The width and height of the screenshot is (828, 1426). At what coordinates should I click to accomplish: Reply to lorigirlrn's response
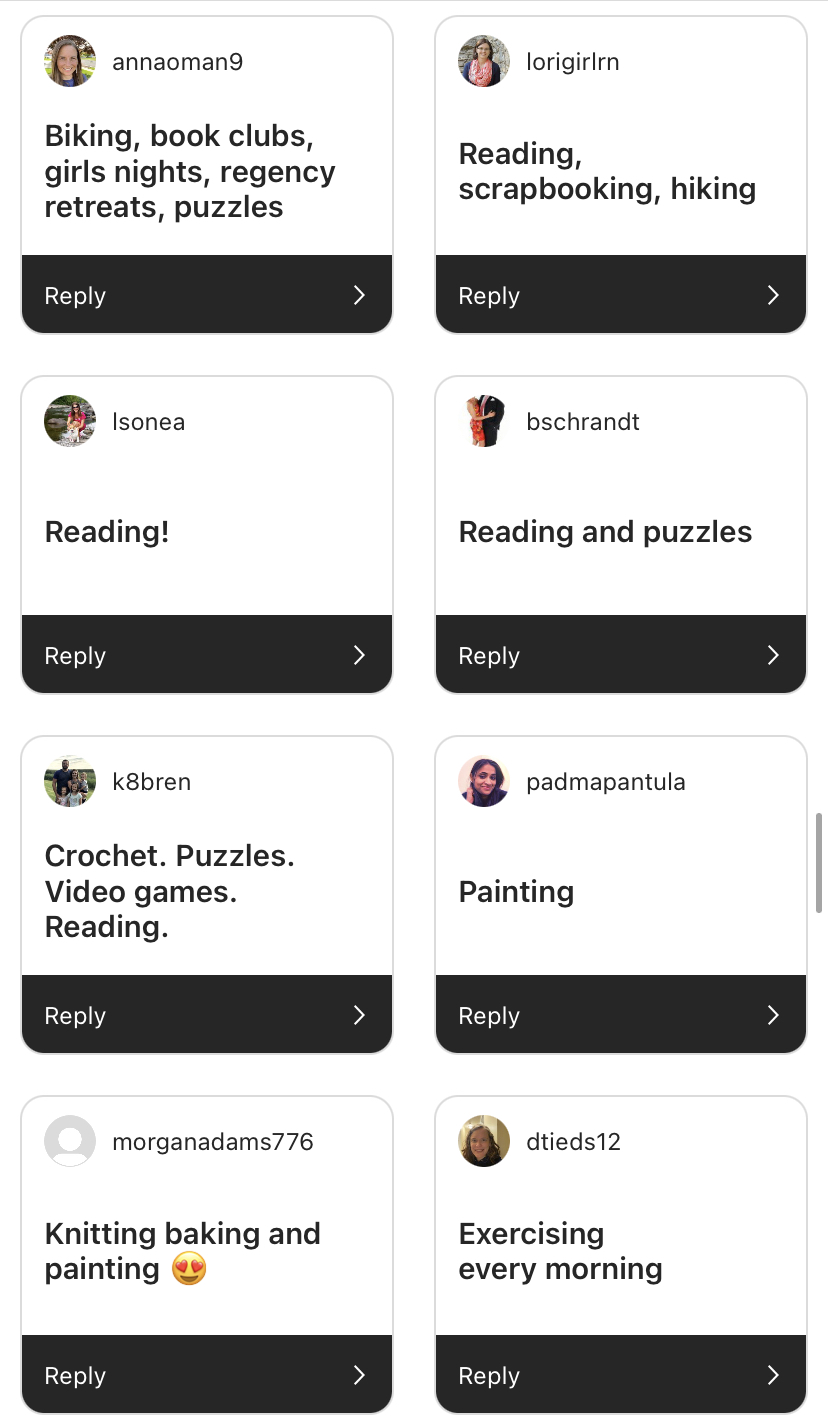620,295
